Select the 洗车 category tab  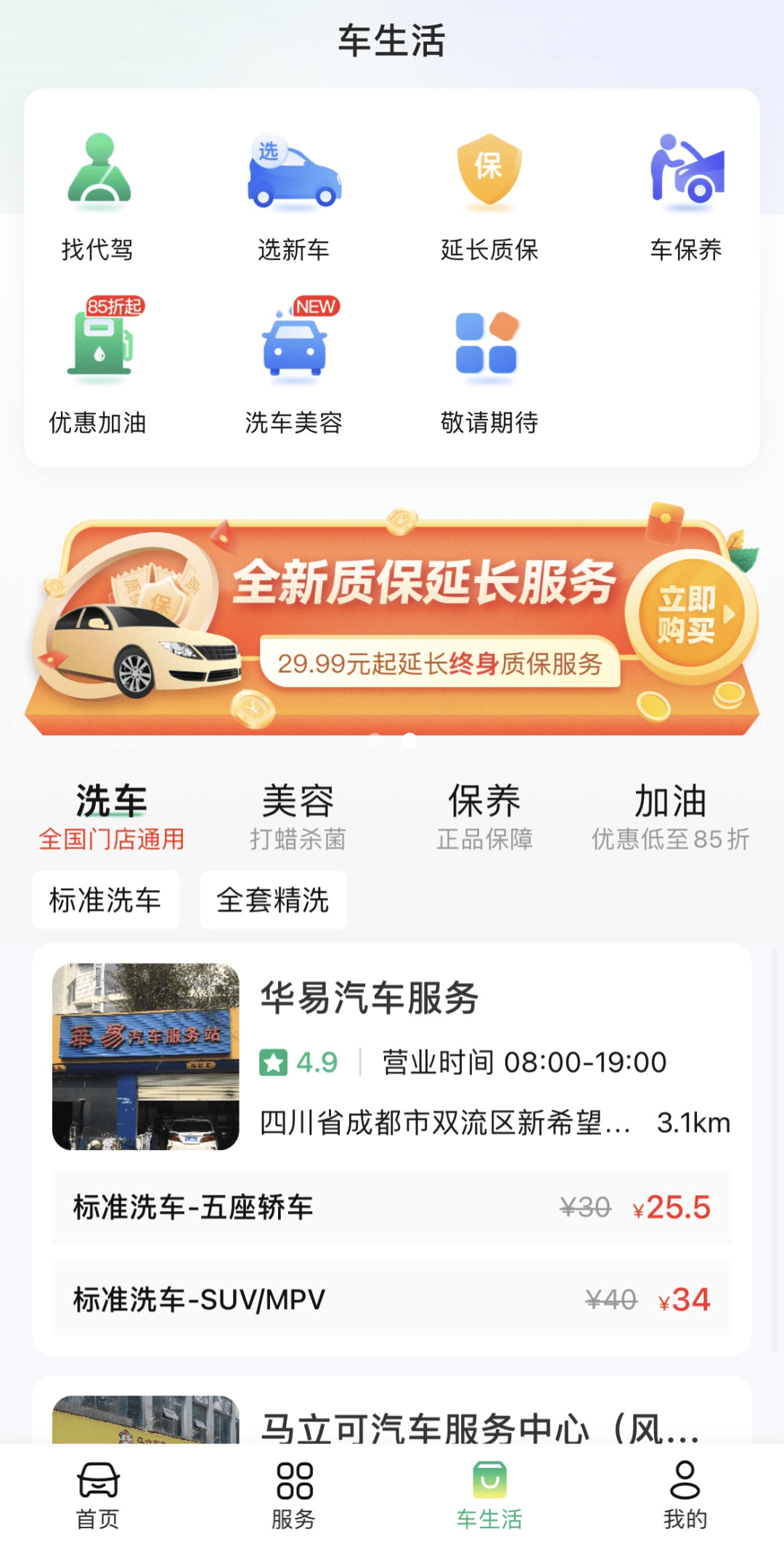click(x=112, y=816)
